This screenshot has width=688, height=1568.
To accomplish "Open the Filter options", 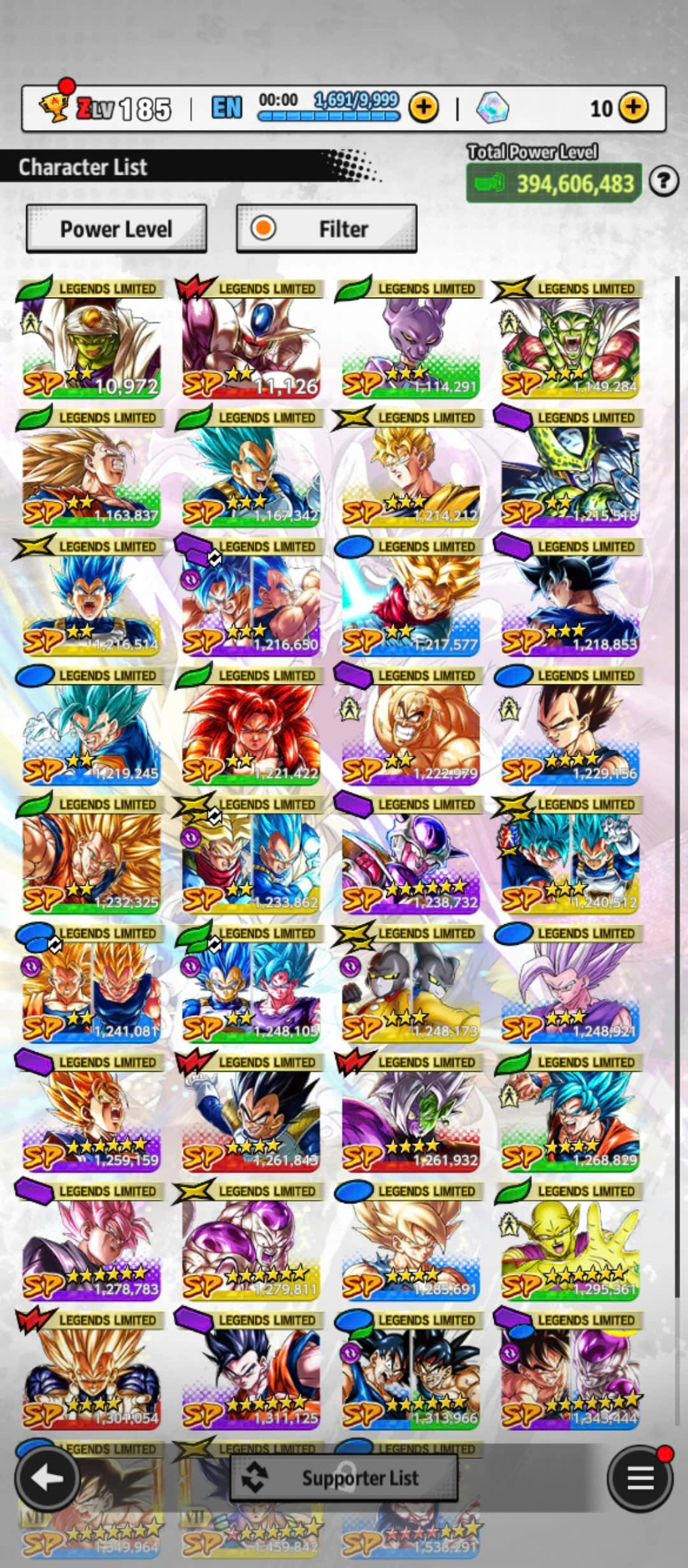I will [x=326, y=229].
